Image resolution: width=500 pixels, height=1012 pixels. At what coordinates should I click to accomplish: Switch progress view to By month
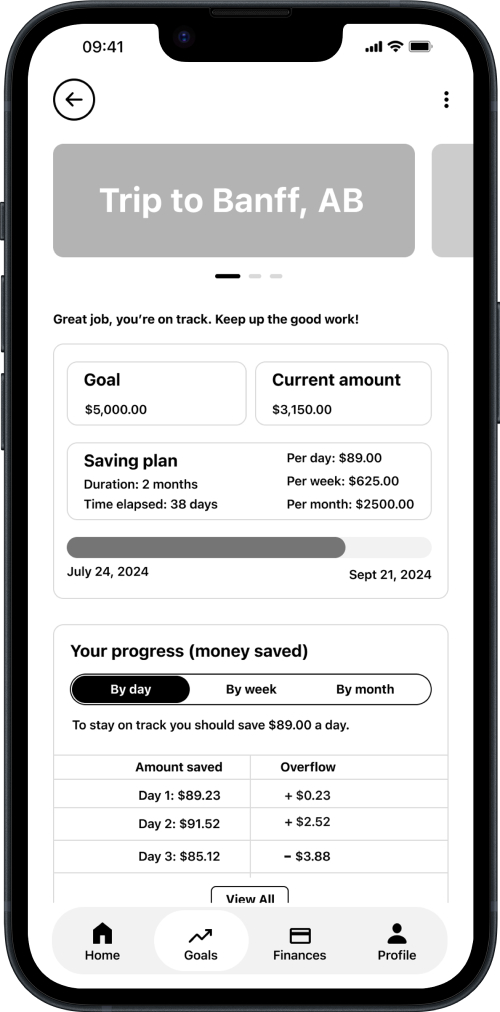pyautogui.click(x=365, y=689)
